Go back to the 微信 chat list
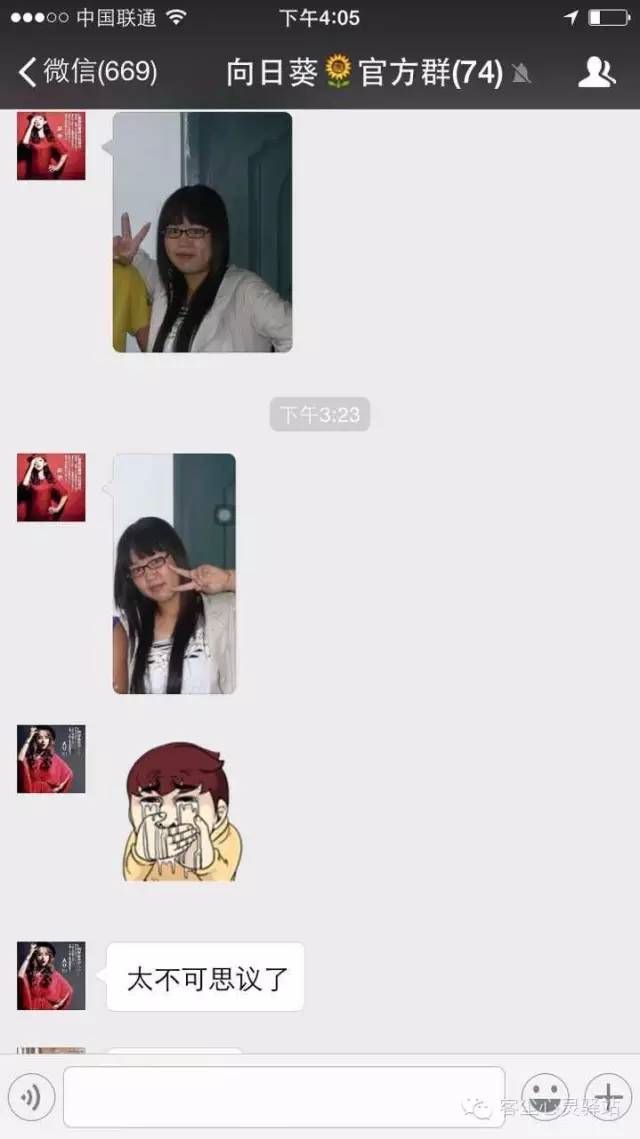This screenshot has width=640, height=1139. coord(87,71)
